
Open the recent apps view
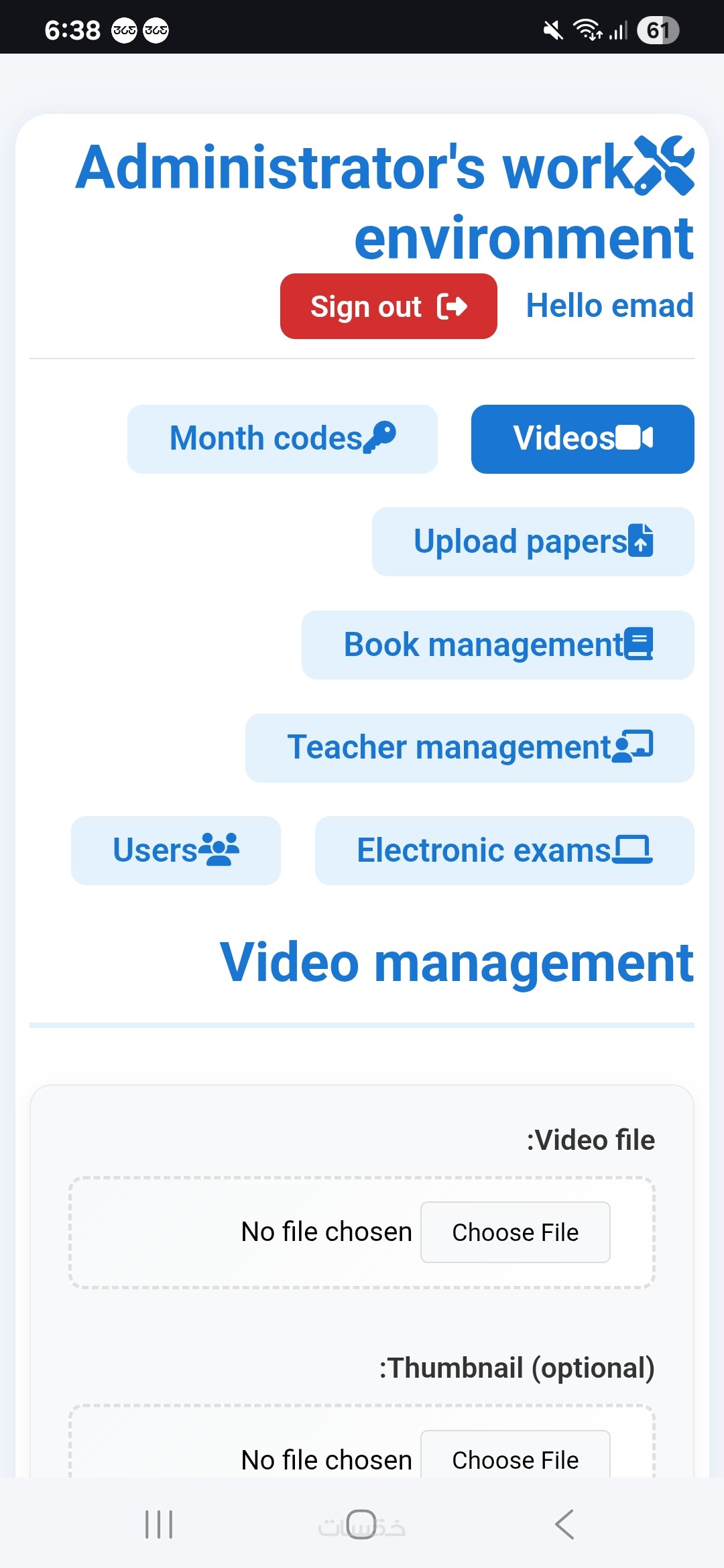159,1524
